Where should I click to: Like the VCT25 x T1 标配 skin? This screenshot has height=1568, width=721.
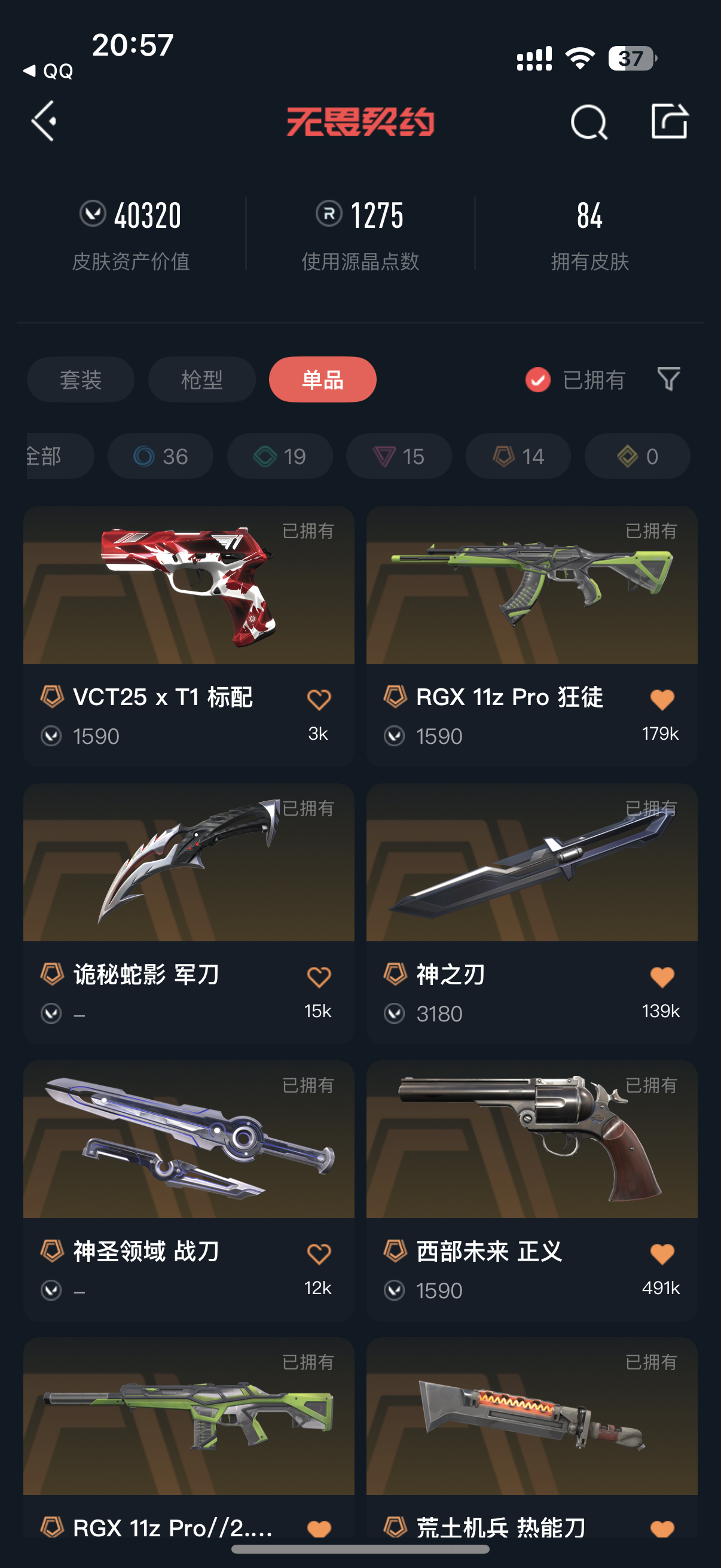click(319, 700)
